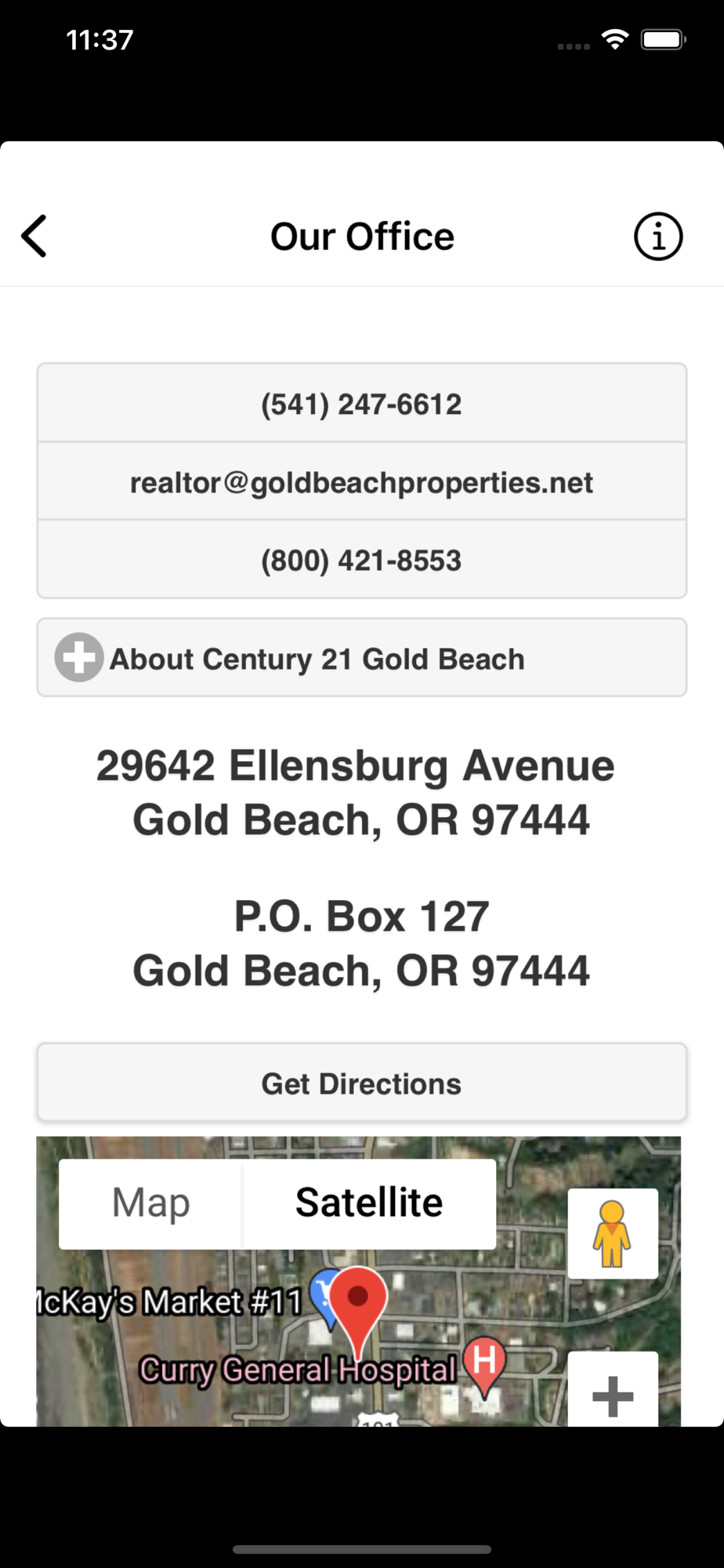
Task: Zoom in the map with plus
Action: [613, 1391]
